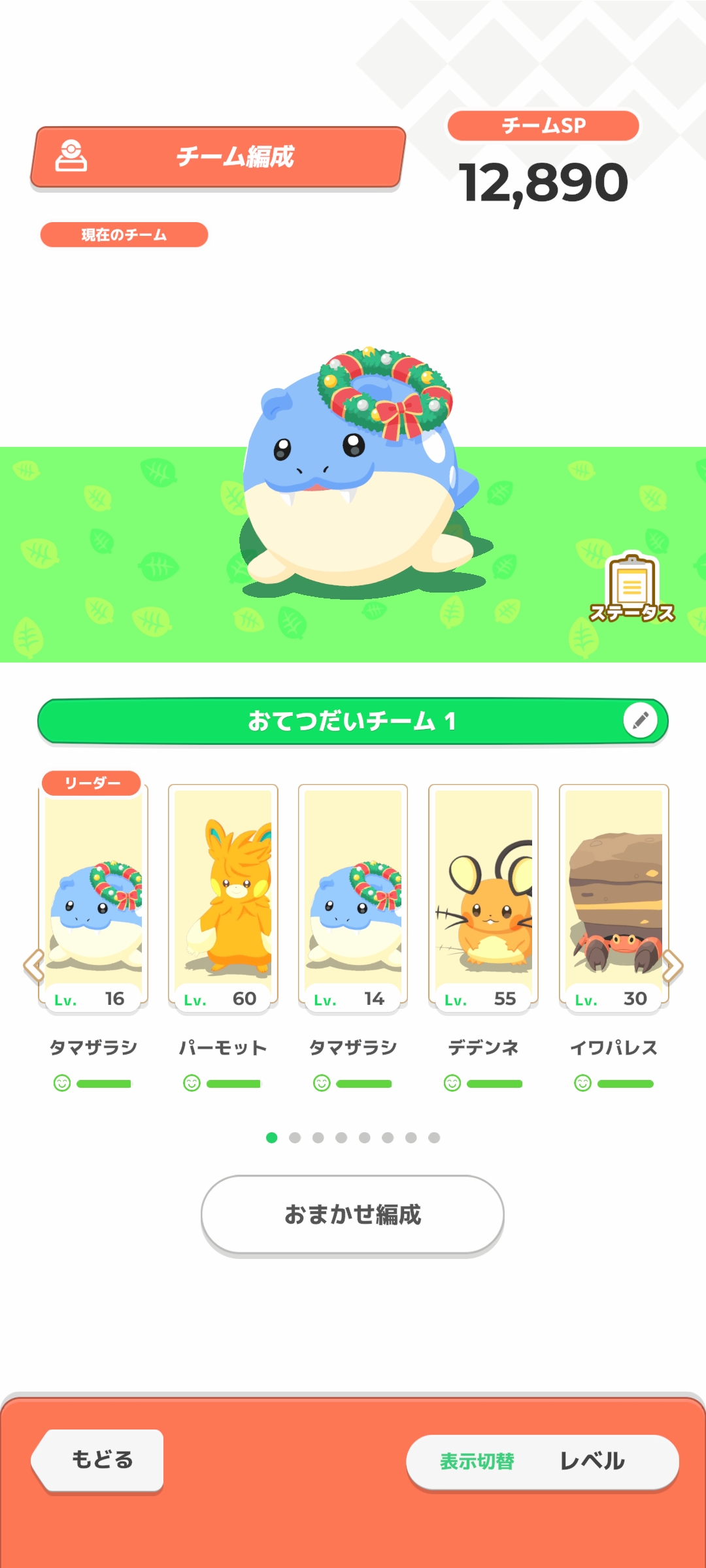Open the ステータス clipboard icon
The image size is (706, 1568).
631,588
